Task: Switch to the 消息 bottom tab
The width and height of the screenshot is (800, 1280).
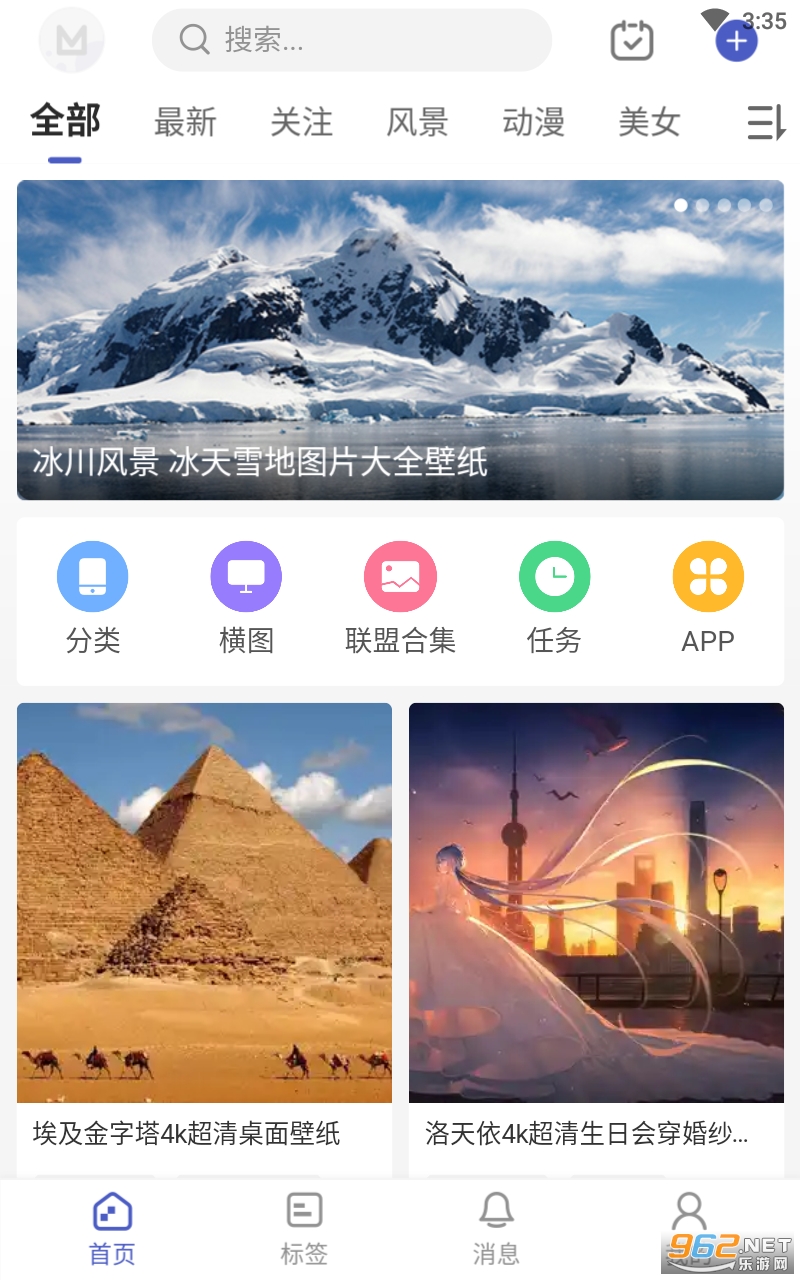Action: click(496, 1228)
